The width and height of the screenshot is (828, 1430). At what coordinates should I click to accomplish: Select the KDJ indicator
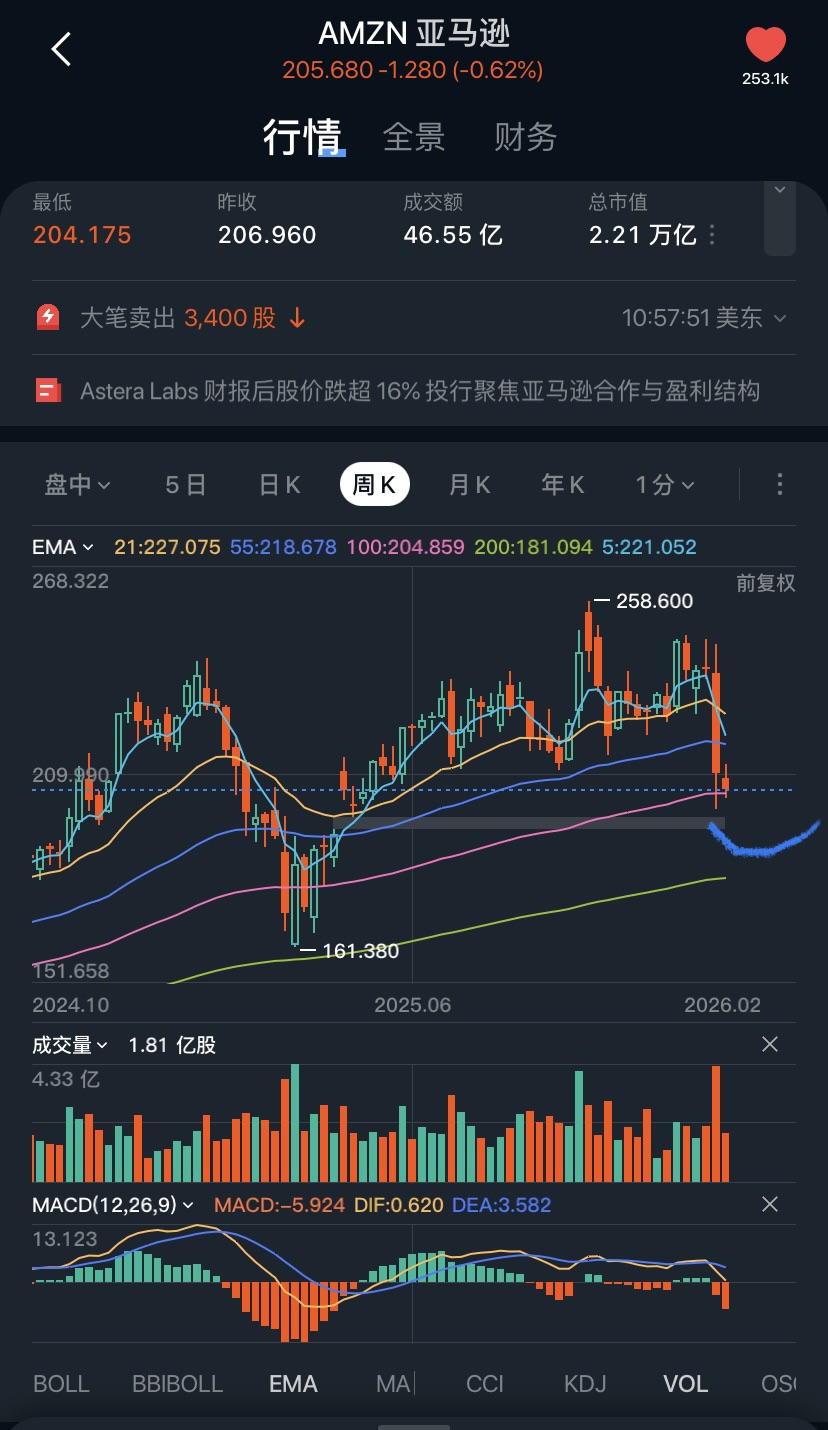[585, 1384]
